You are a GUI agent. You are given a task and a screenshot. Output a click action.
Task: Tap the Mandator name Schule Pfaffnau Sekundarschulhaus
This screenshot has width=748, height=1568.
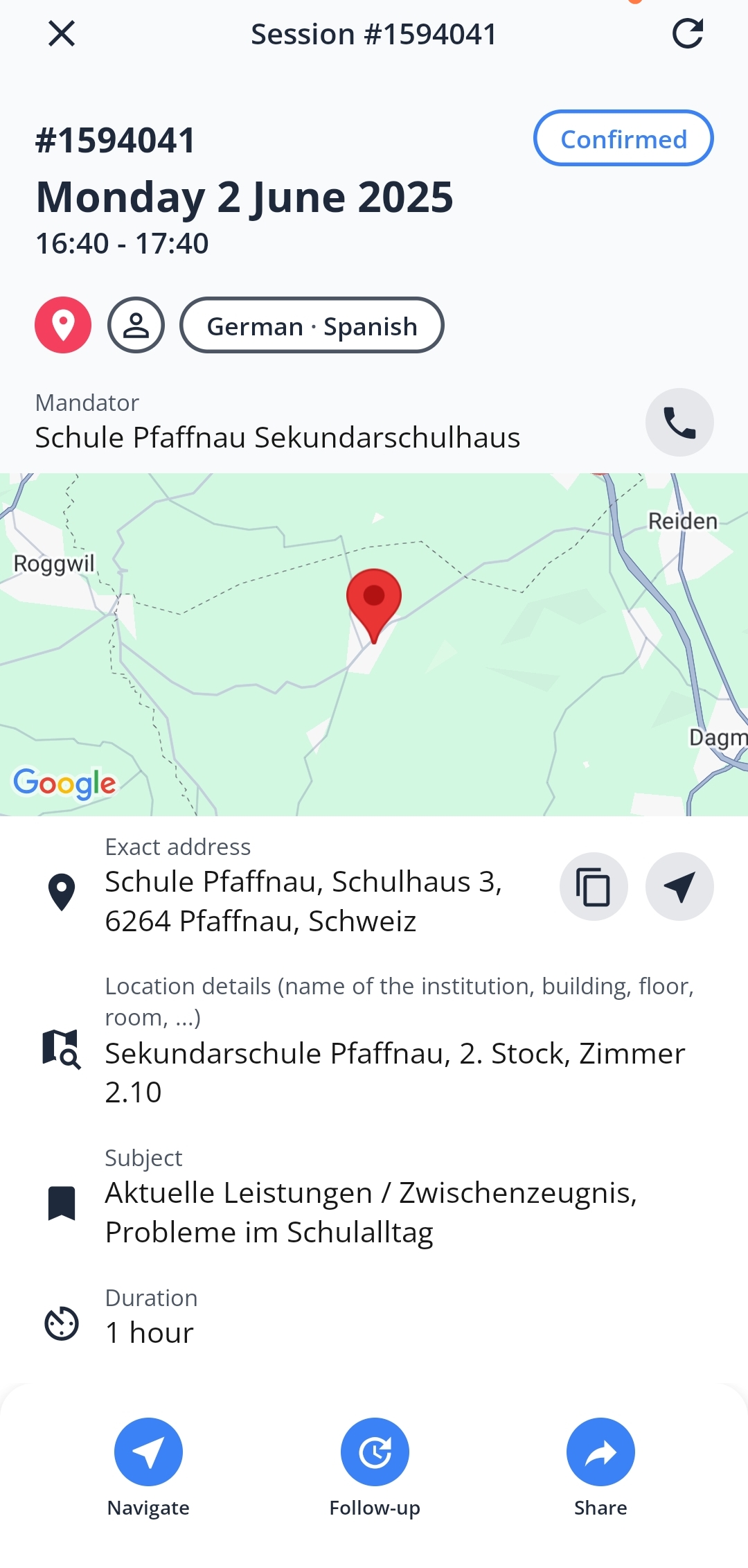279,437
